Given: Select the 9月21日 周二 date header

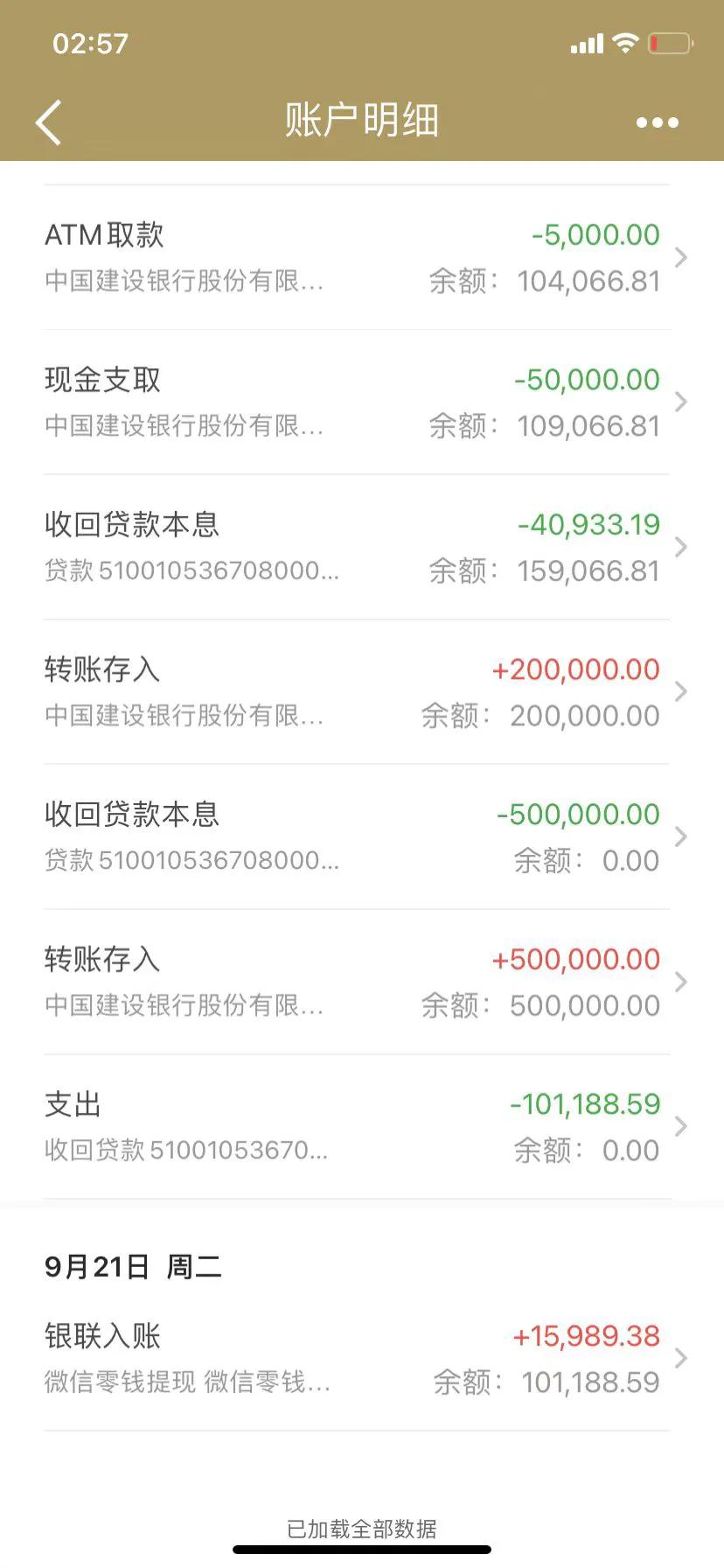Looking at the screenshot, I should (133, 1265).
